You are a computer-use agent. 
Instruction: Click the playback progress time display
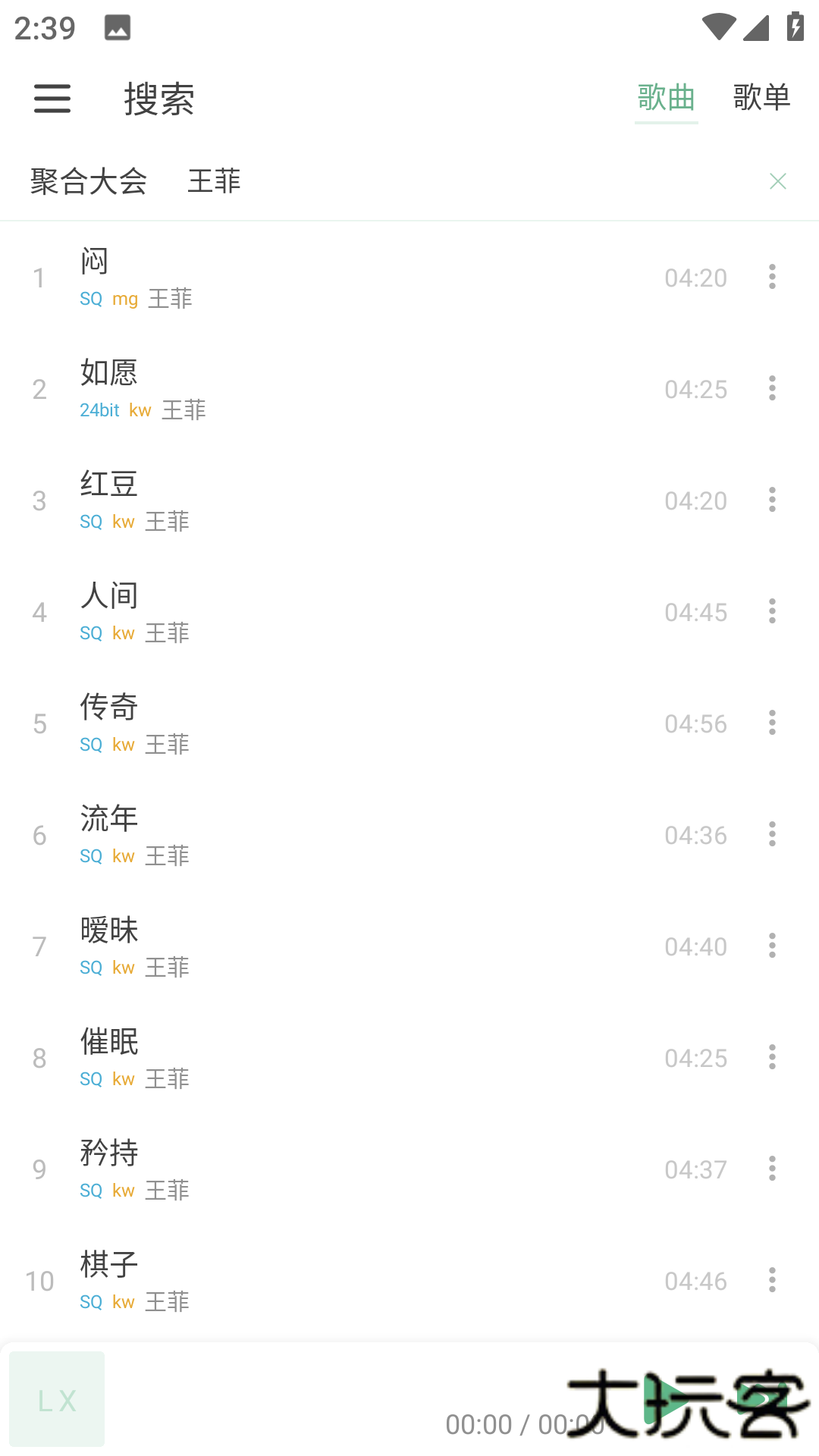[526, 1424]
